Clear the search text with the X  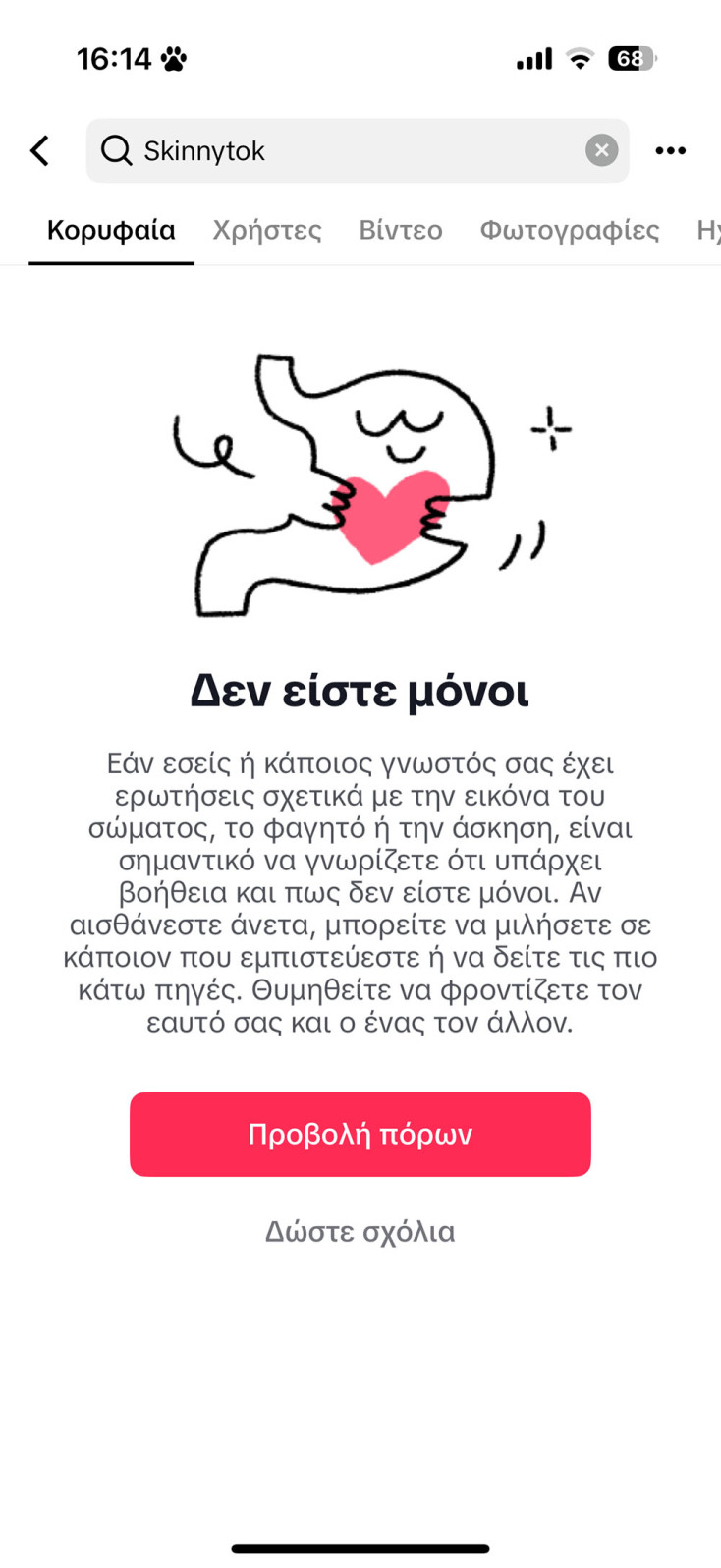[601, 150]
